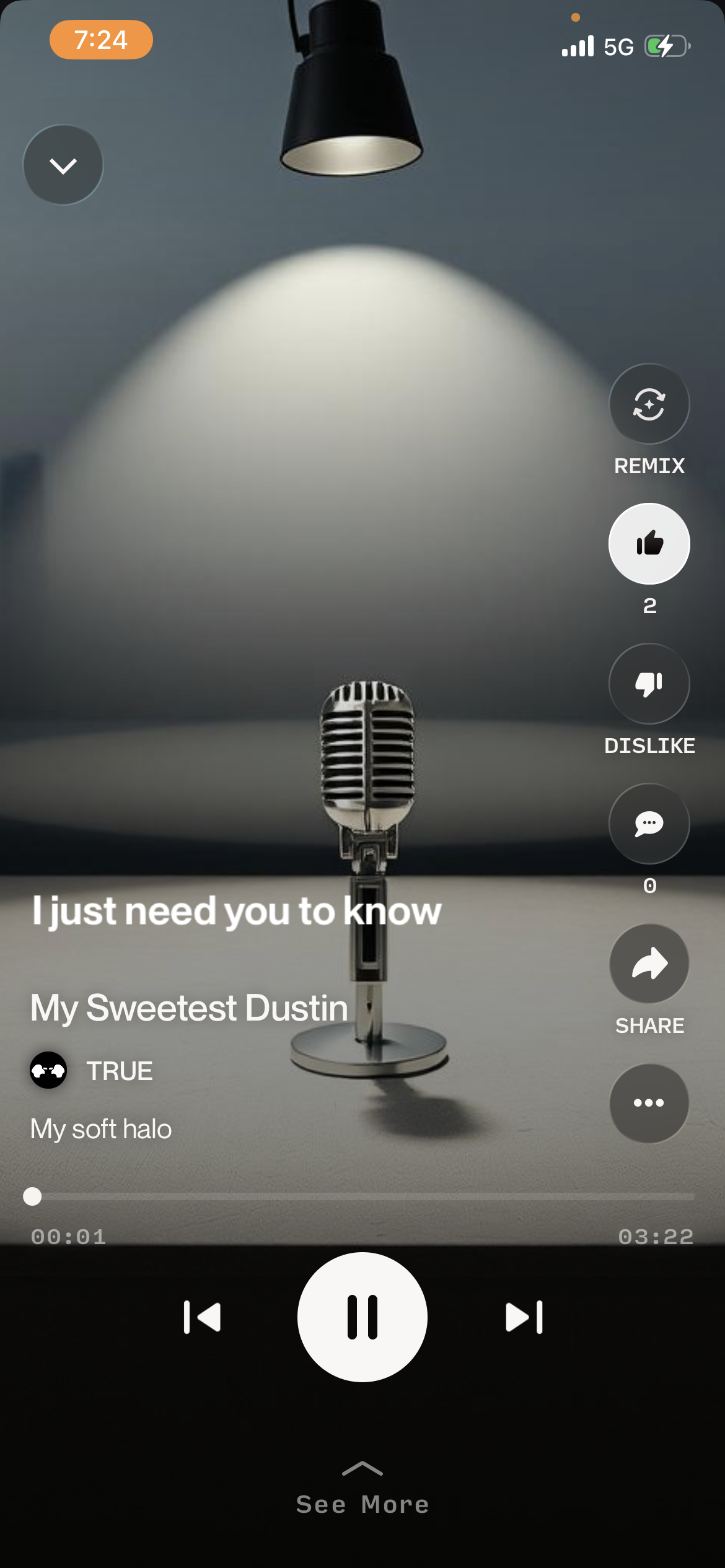This screenshot has height=1568, width=725.
Task: Unlike the song by toggling thumbs up
Action: pos(648,543)
